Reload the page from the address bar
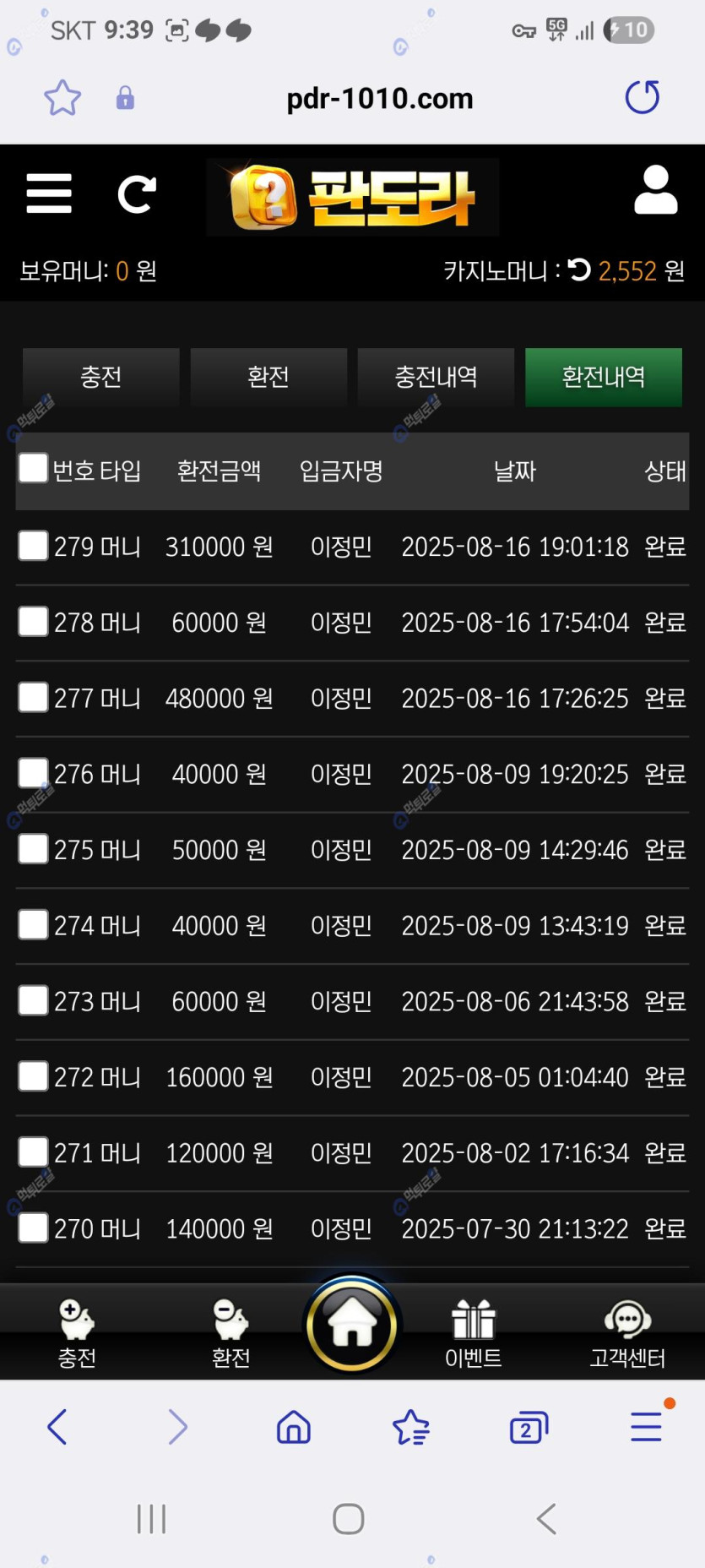Screen dimensions: 705x1568 (x=642, y=97)
